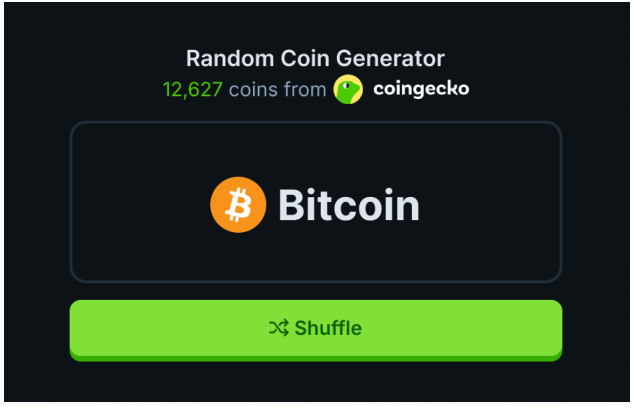Shuffle to get a random coin
The image size is (634, 408).
(315, 328)
